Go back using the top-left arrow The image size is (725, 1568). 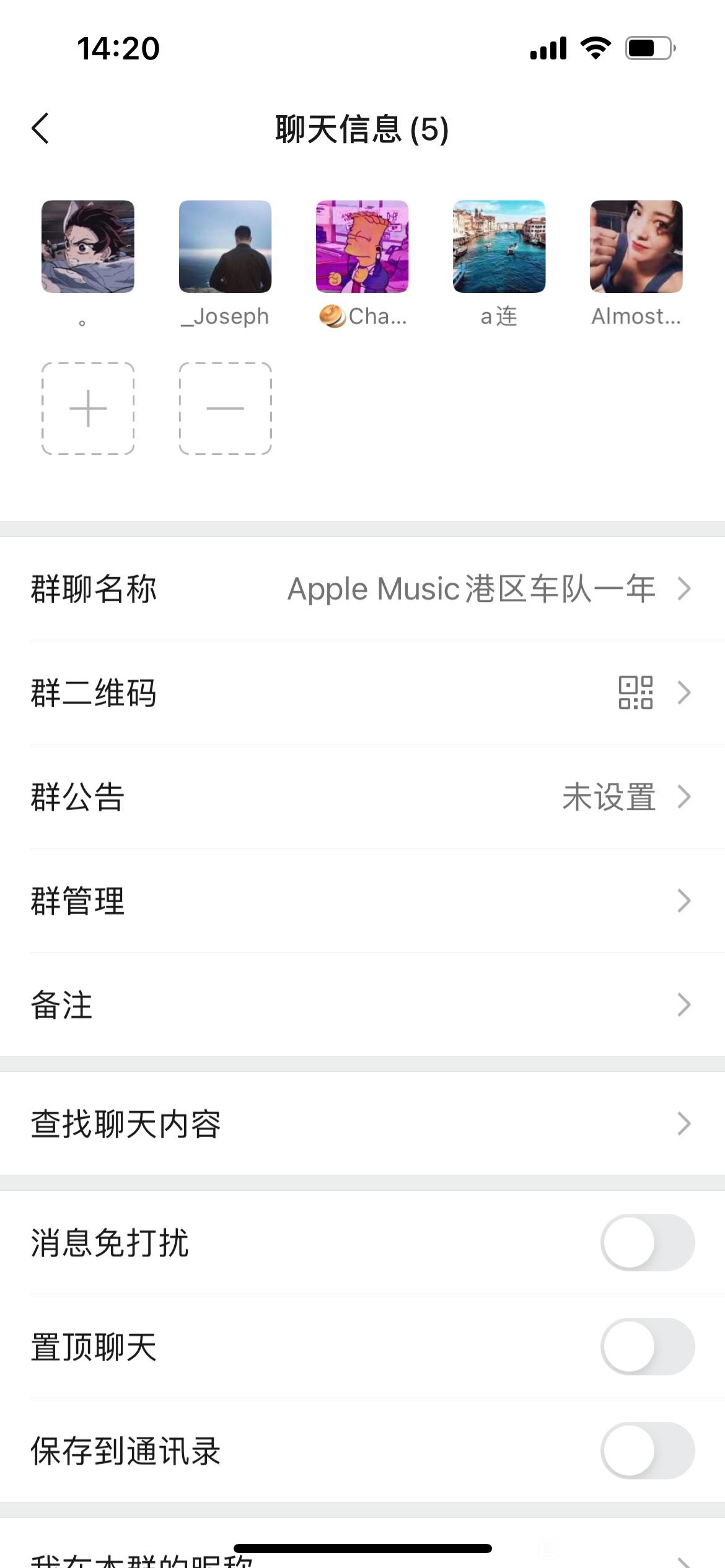tap(40, 129)
